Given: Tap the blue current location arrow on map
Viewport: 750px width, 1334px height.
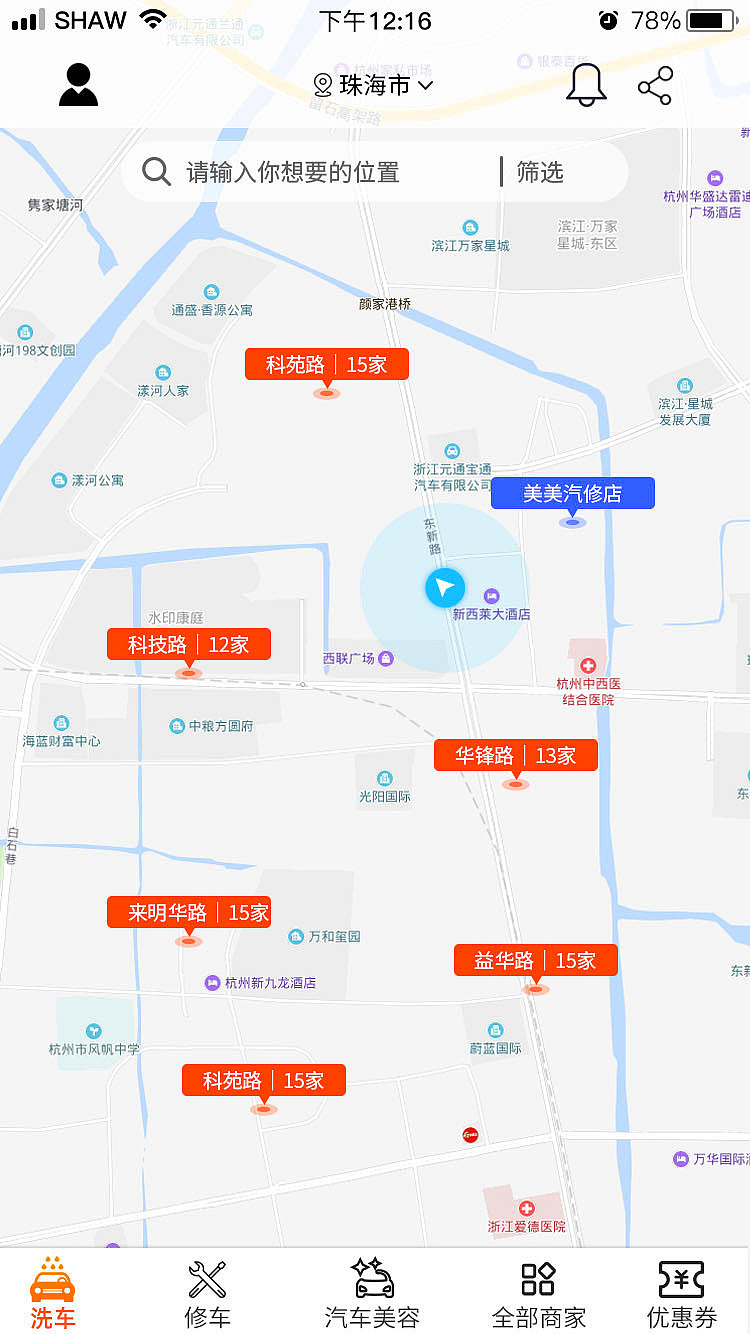Looking at the screenshot, I should pos(444,588).
